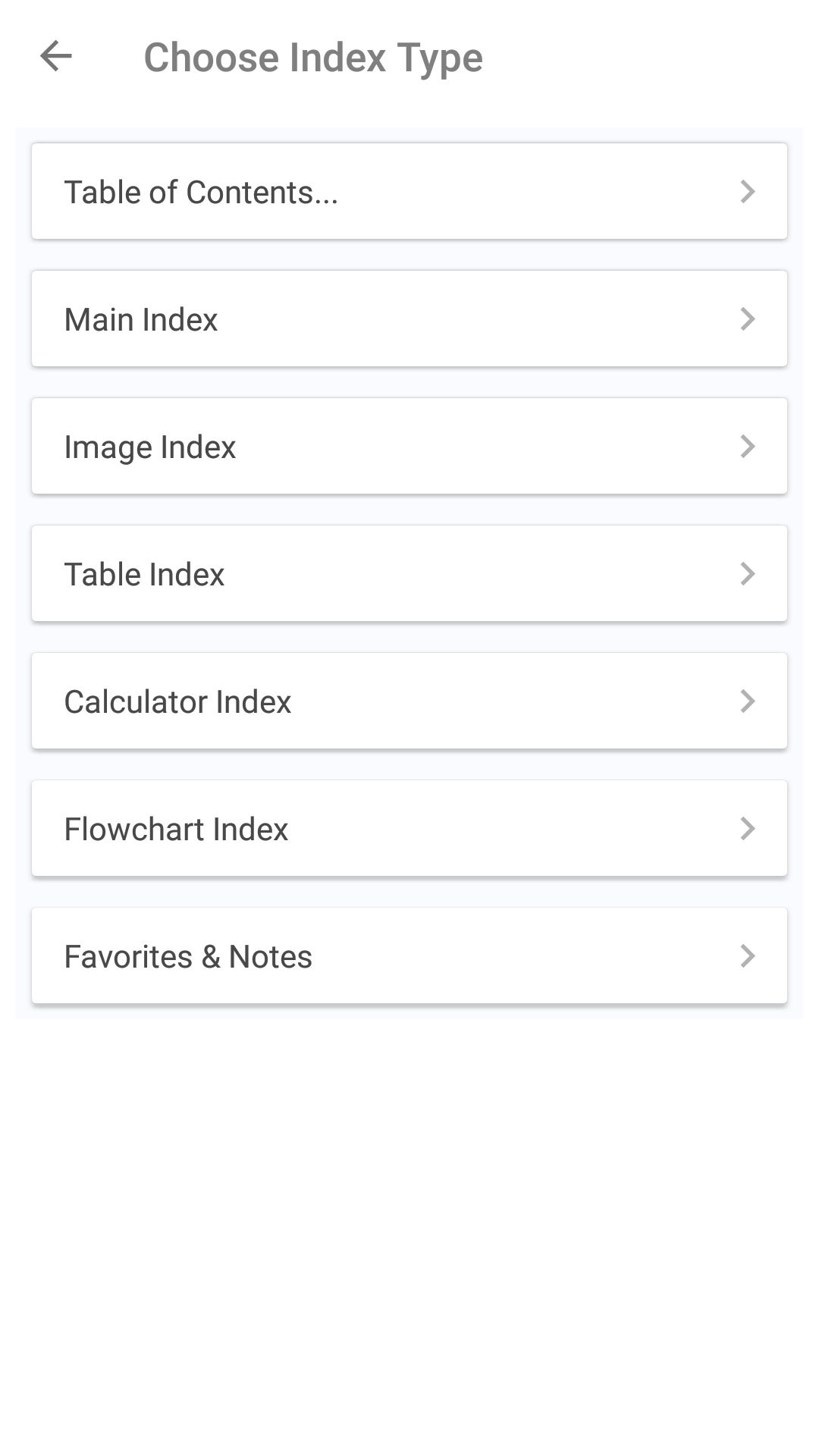Click the chevron beside Image Index
The image size is (819, 1456).
(x=748, y=447)
